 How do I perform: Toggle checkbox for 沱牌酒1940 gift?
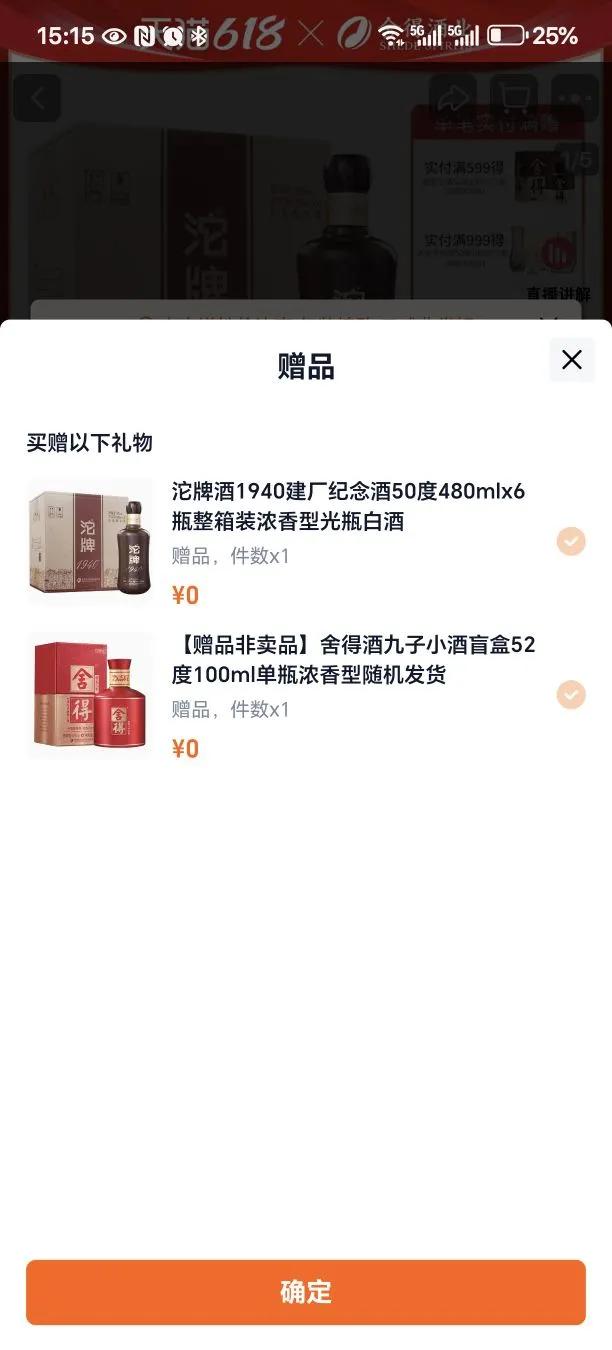coord(571,542)
